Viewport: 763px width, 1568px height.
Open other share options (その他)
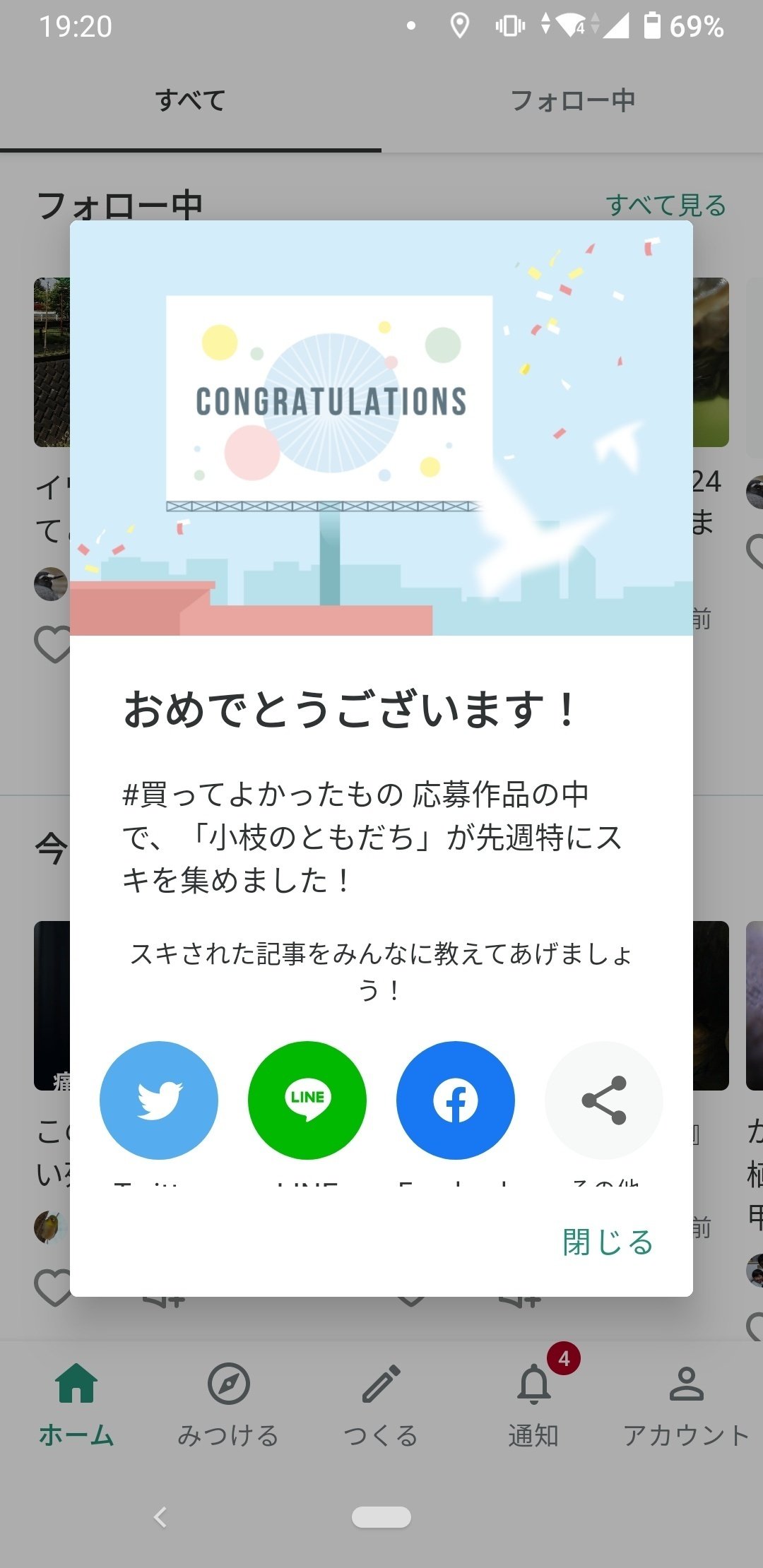click(603, 1100)
